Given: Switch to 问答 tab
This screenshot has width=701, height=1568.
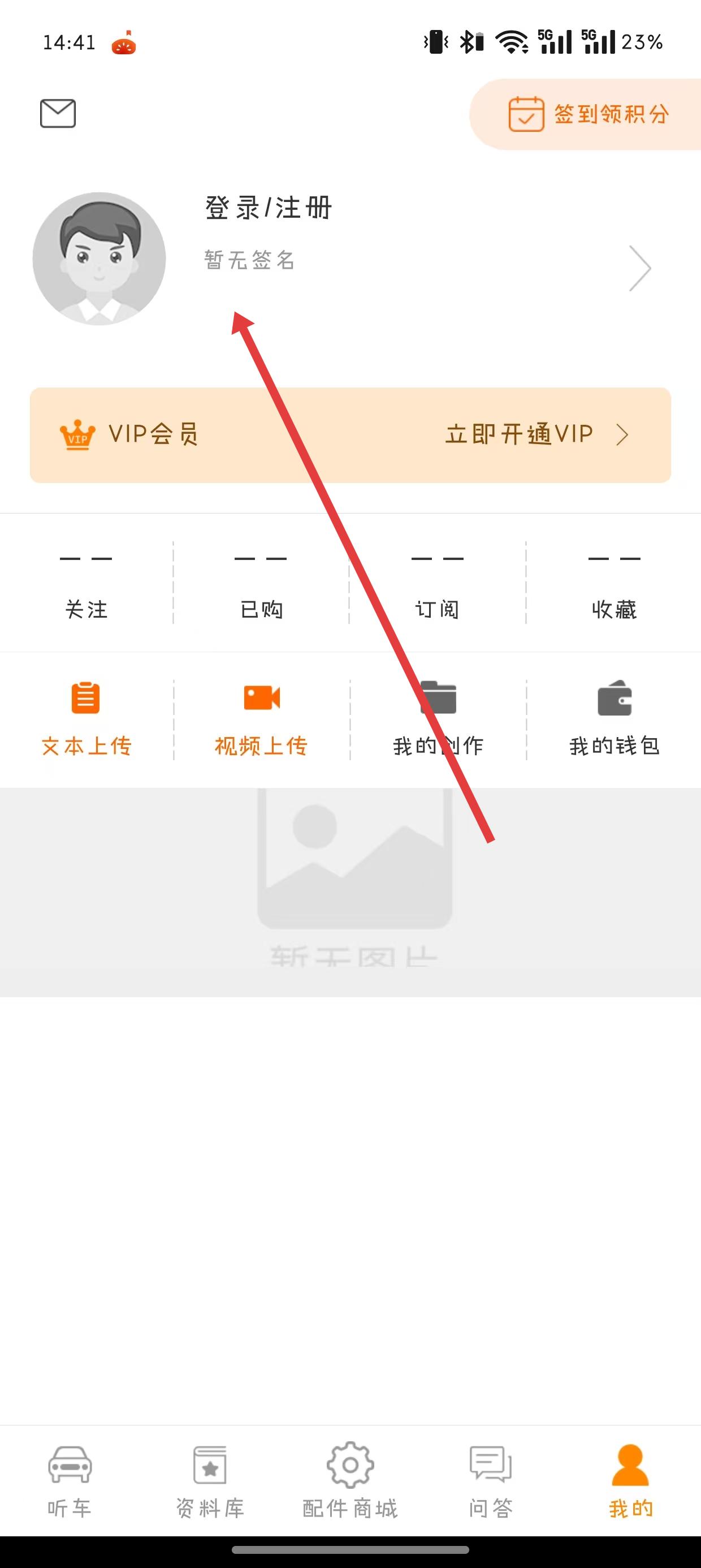Looking at the screenshot, I should 491,1481.
